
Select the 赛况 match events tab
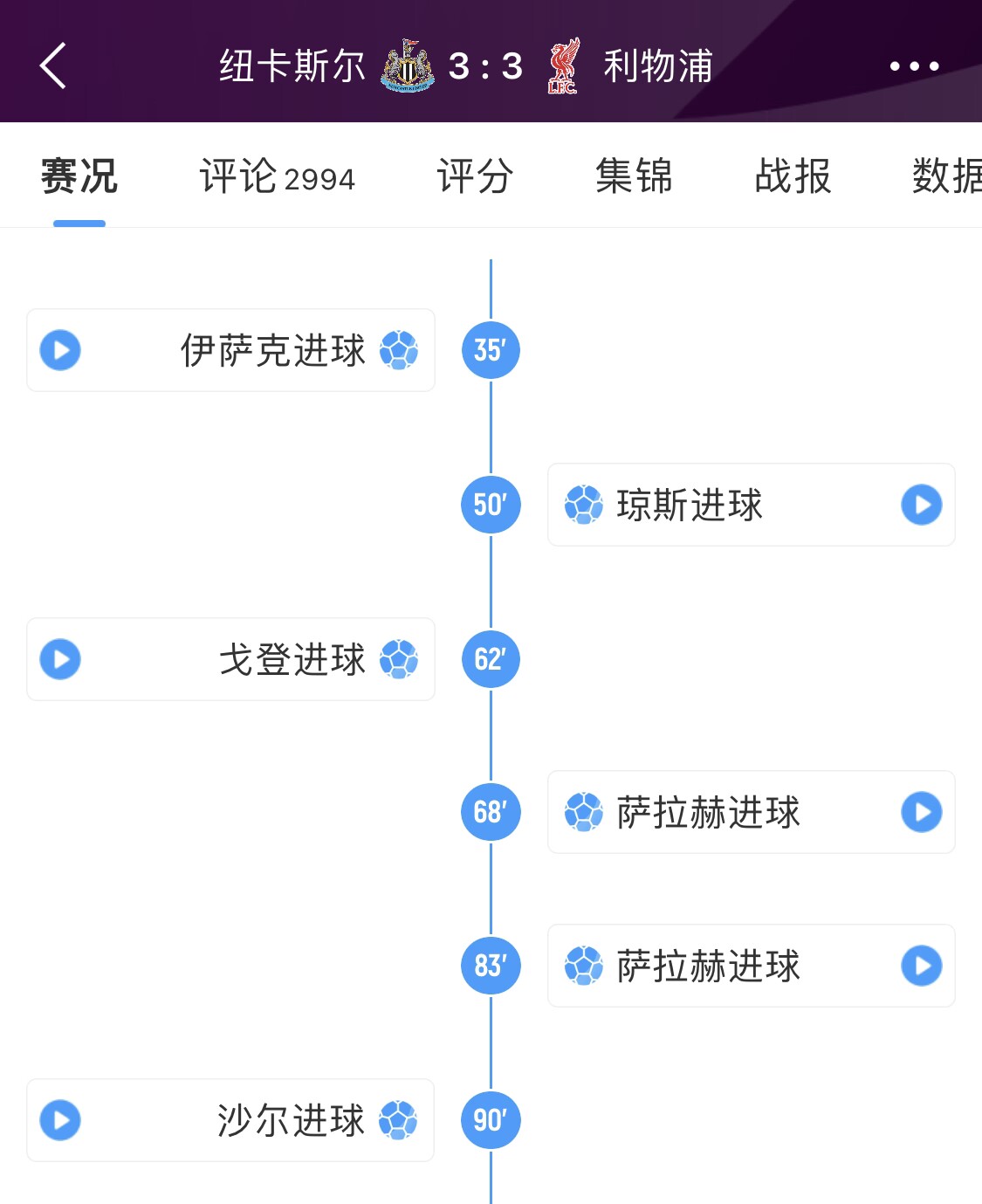click(79, 177)
